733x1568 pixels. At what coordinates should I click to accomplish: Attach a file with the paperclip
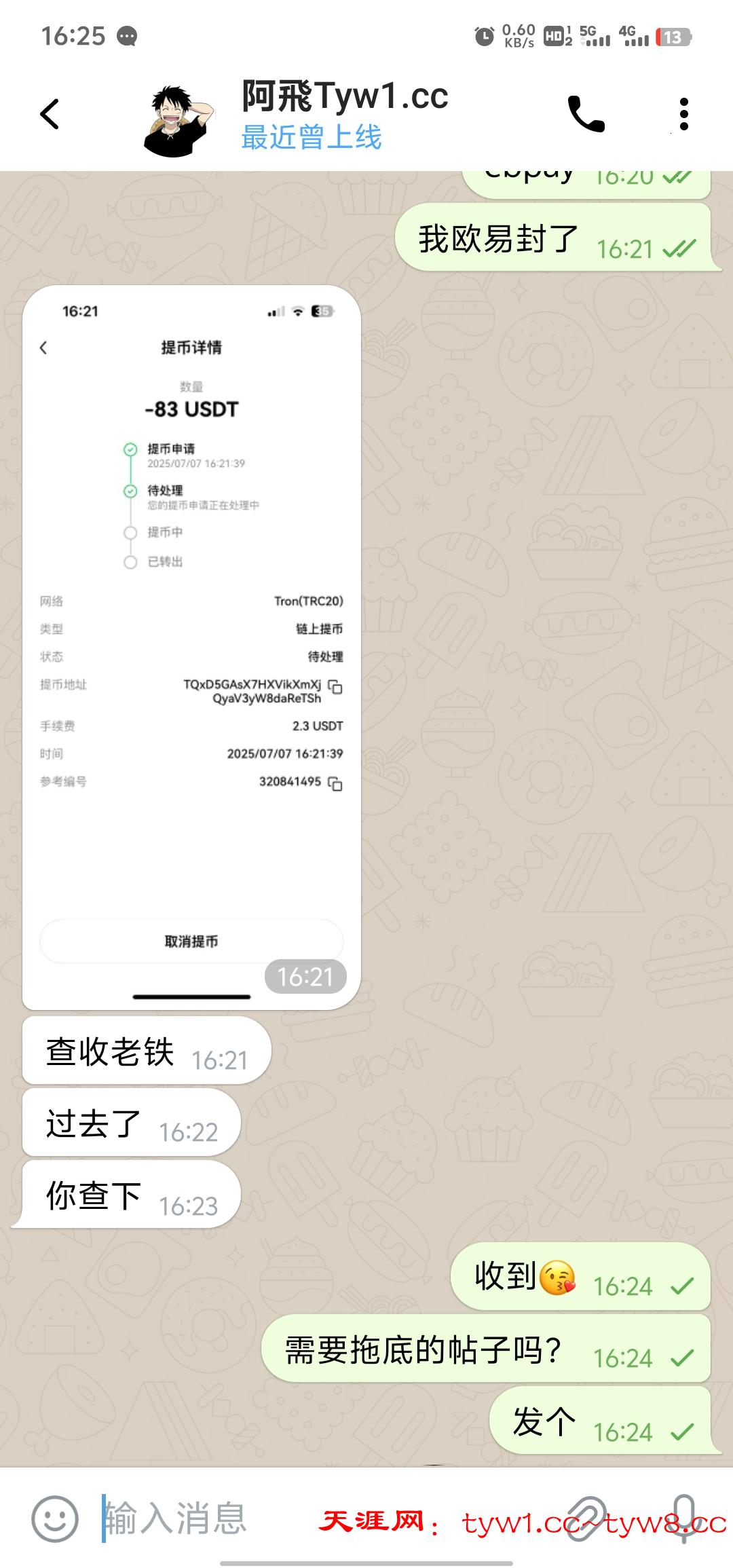[586, 1518]
